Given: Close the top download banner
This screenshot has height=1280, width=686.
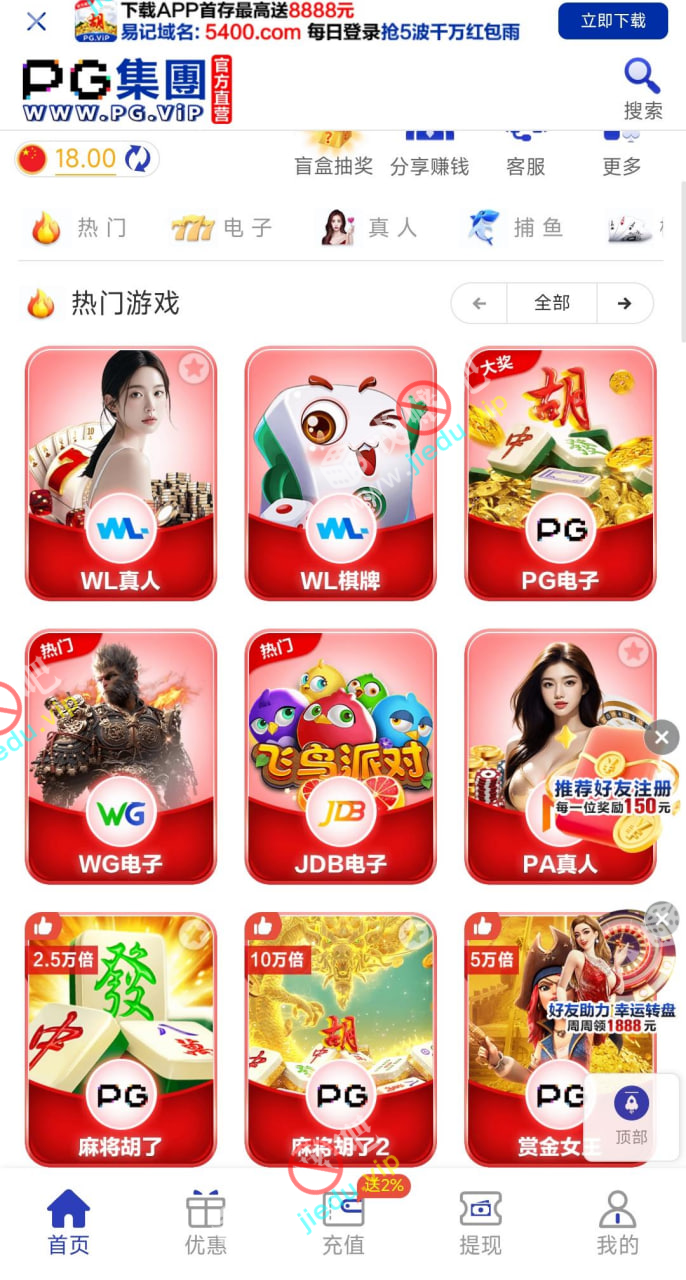Looking at the screenshot, I should coord(36,21).
